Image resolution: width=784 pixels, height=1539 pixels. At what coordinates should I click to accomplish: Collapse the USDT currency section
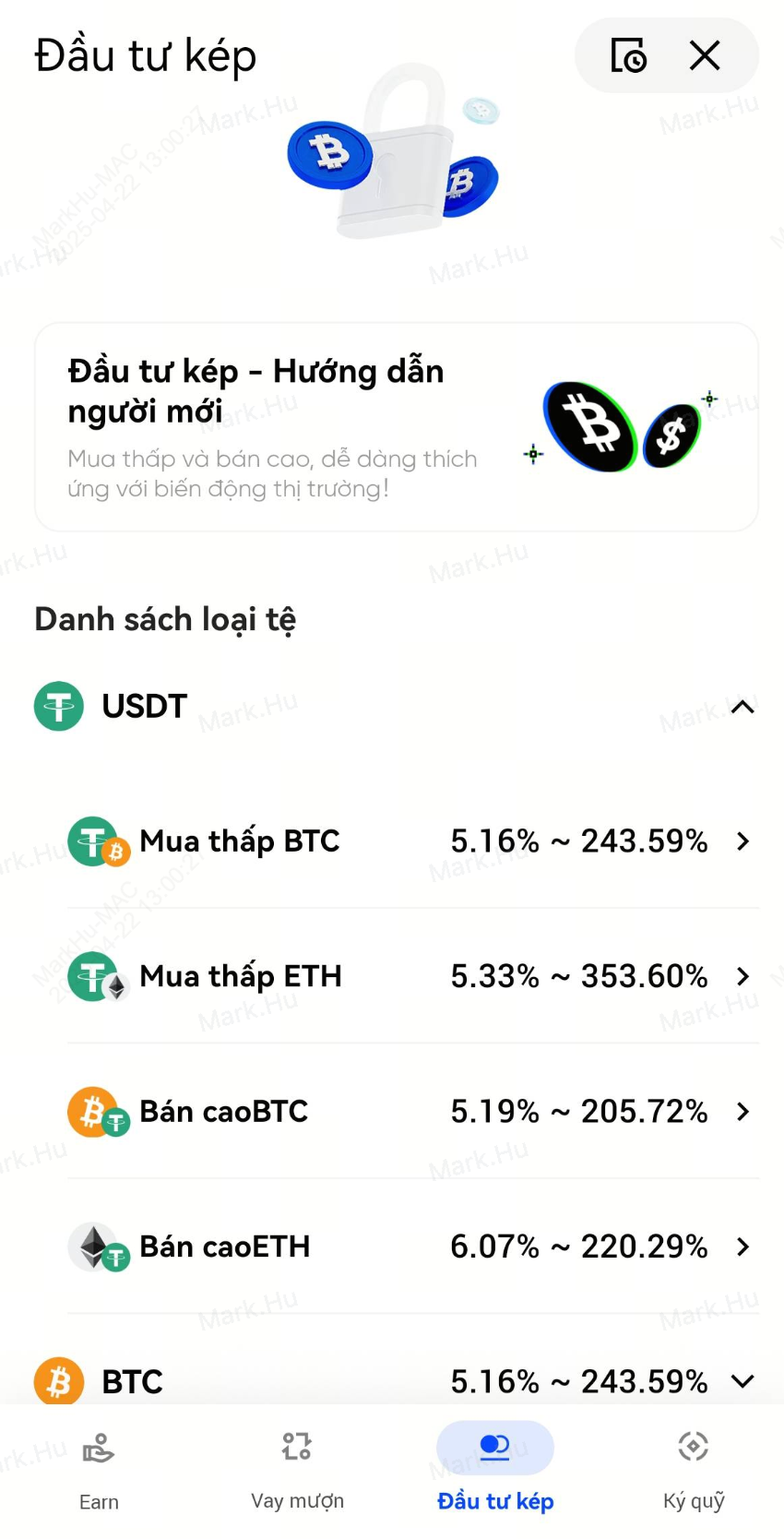point(742,707)
